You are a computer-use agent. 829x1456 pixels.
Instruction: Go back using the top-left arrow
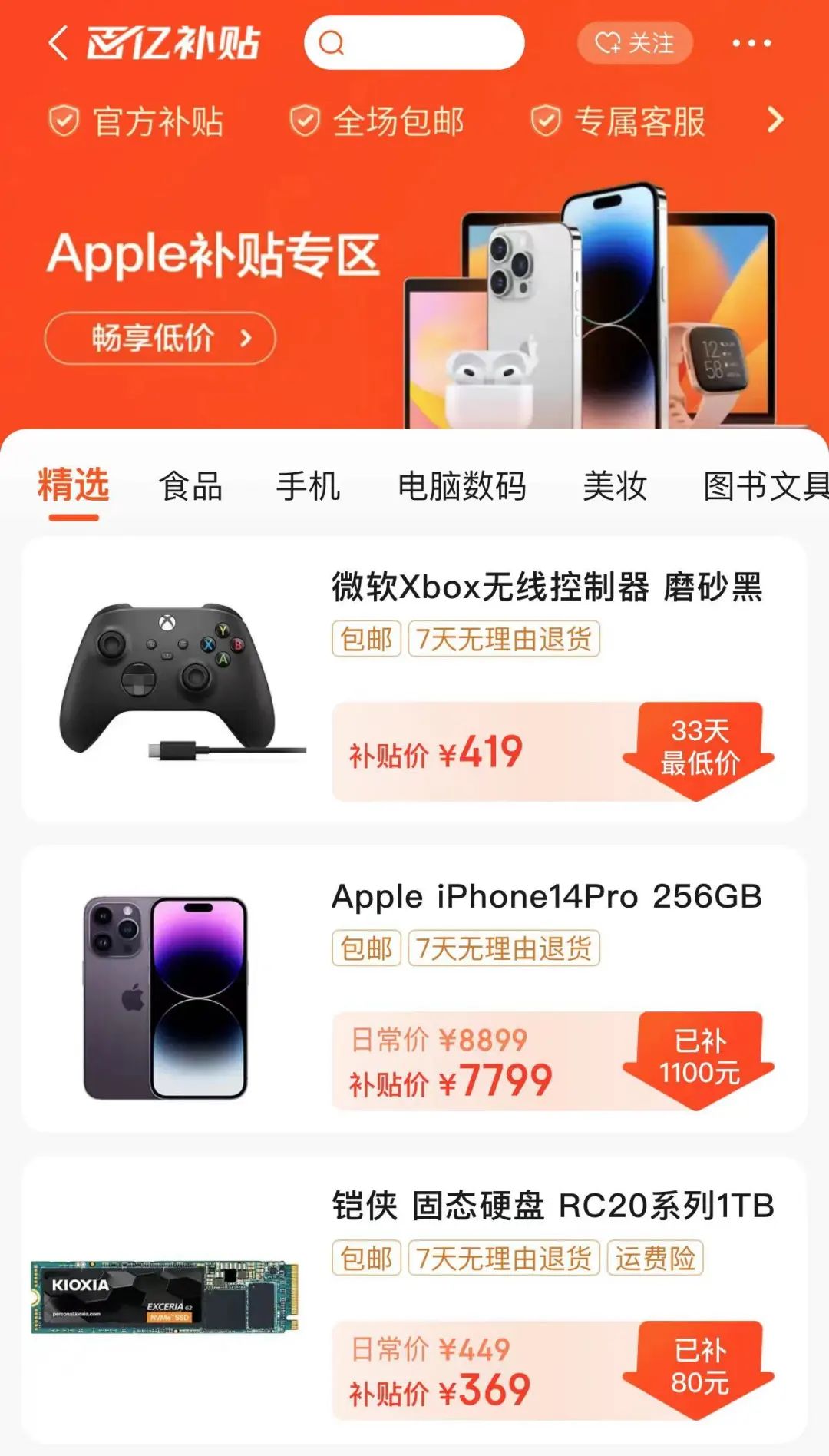(58, 43)
